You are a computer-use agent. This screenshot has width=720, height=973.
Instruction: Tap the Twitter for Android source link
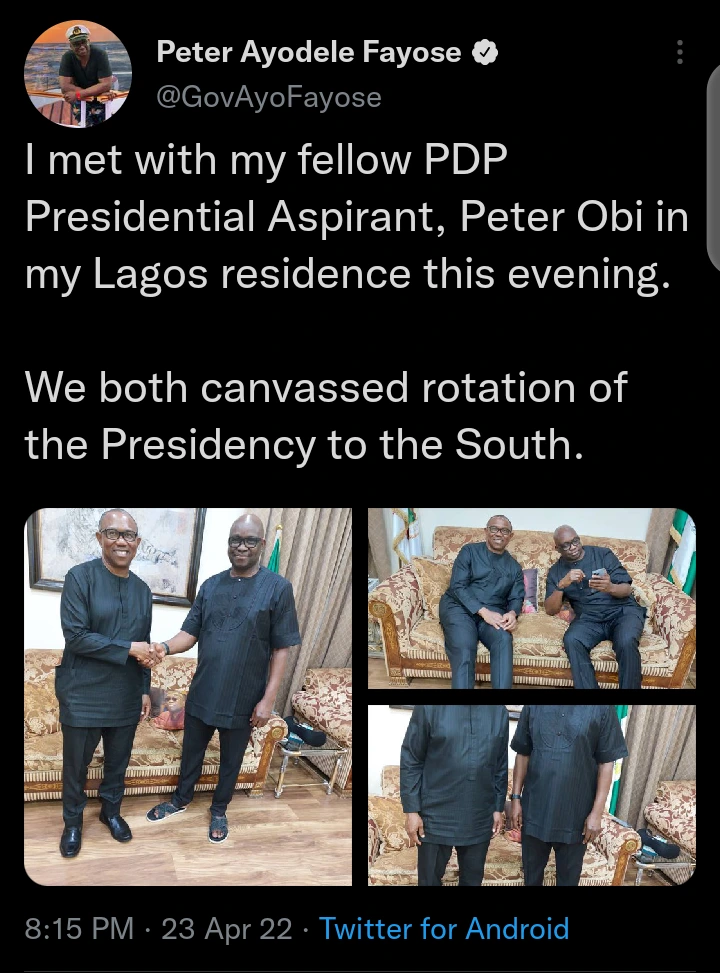(444, 929)
